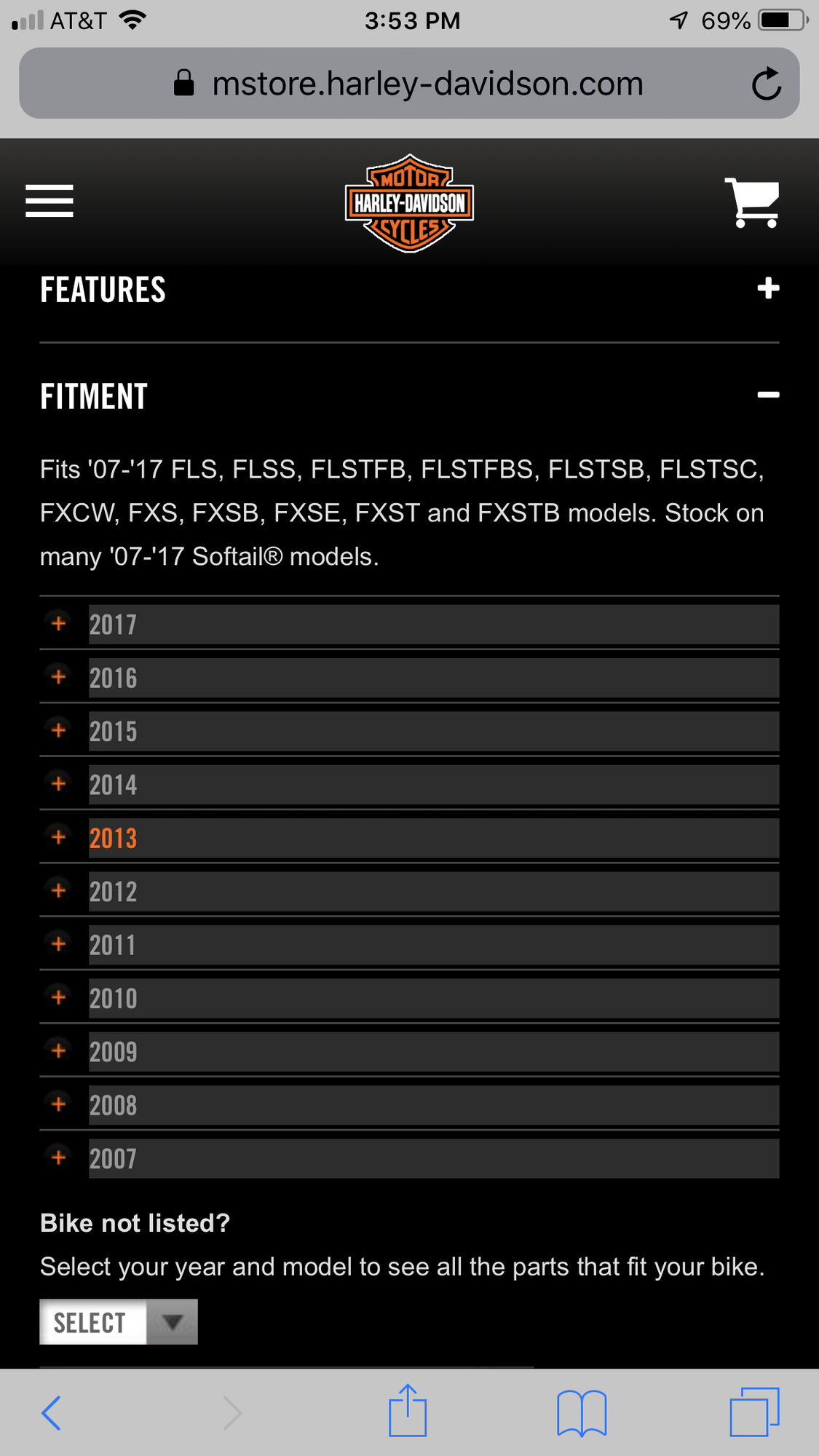Go to Harley-Davidson home via logo
Image resolution: width=819 pixels, height=1456 pixels.
coord(409,203)
